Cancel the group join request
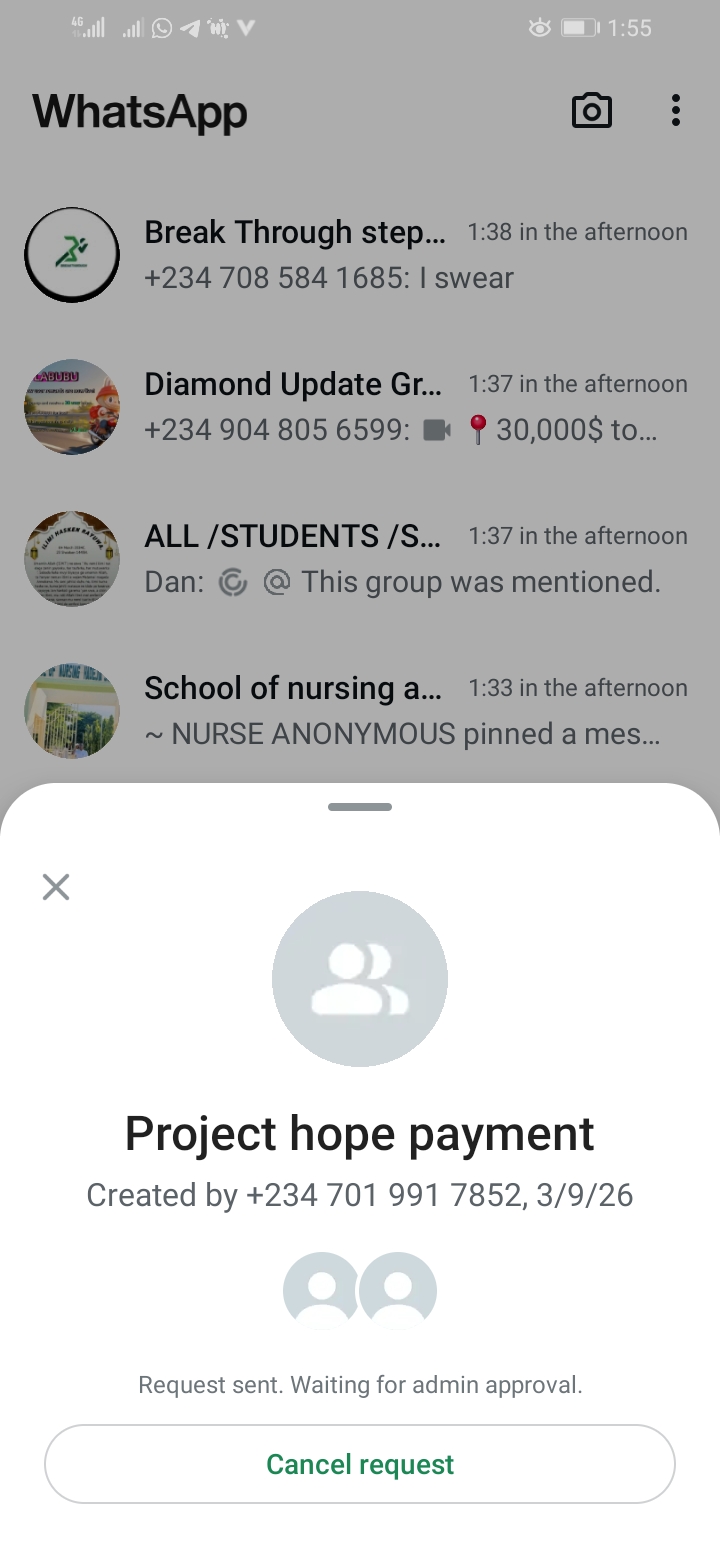 (x=360, y=1464)
